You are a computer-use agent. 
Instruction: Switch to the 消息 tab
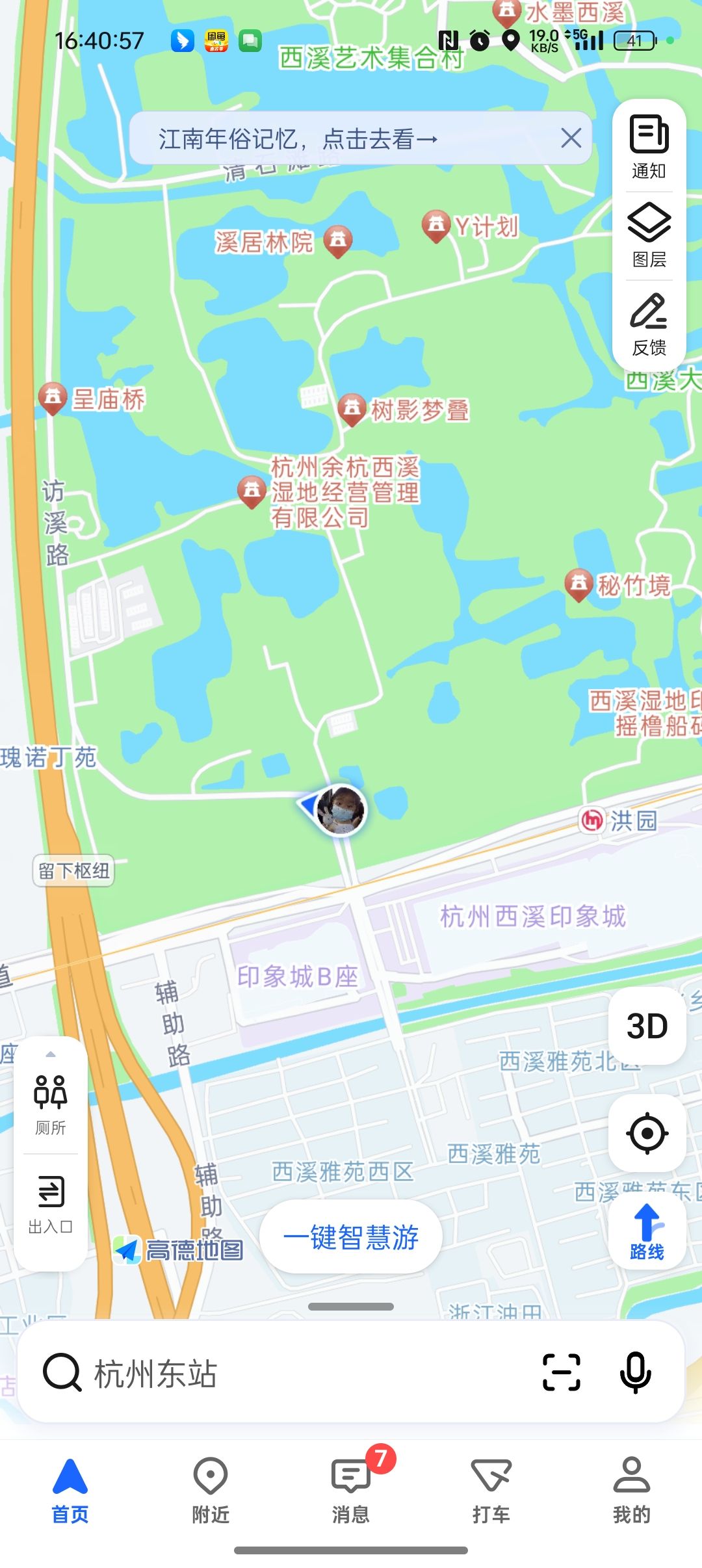coord(351,1489)
